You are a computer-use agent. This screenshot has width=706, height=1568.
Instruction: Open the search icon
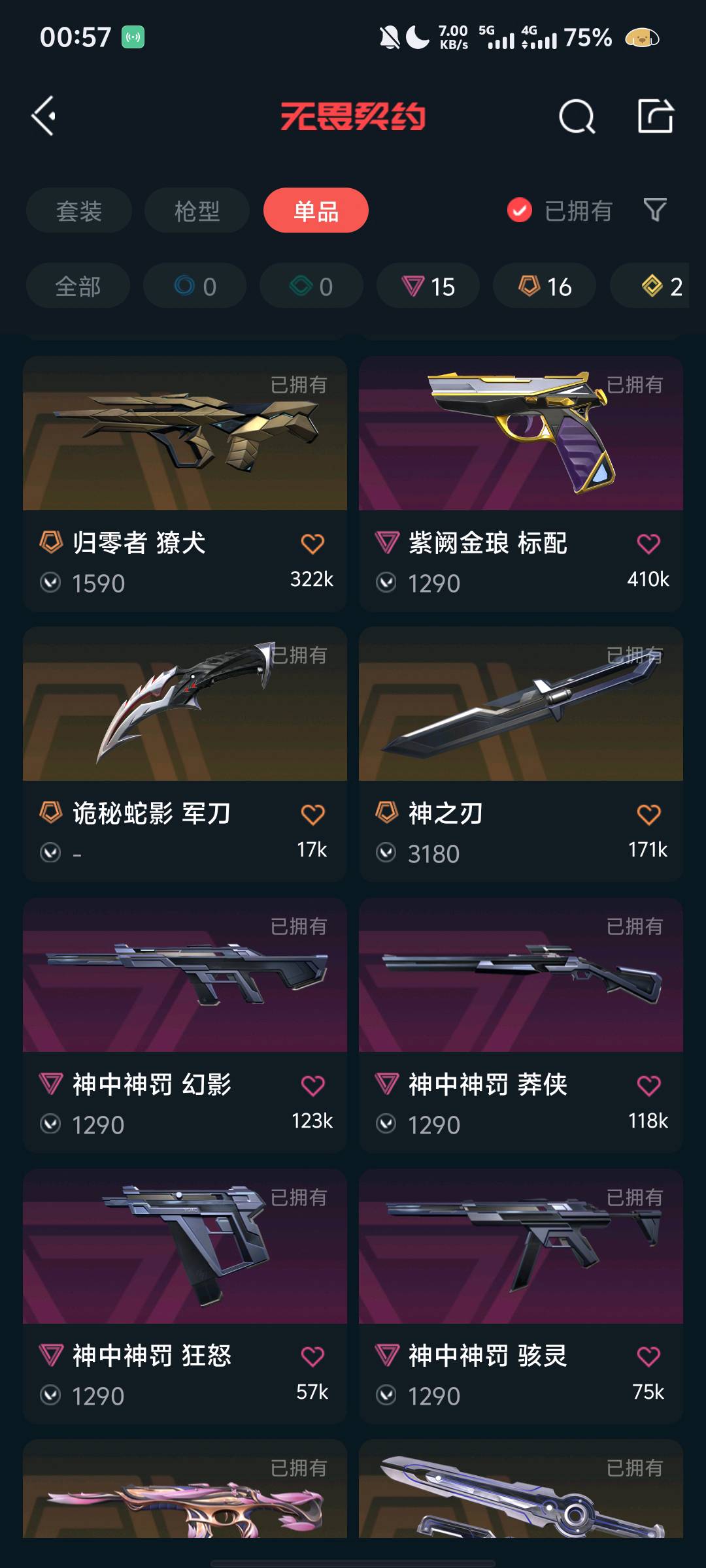(x=577, y=117)
